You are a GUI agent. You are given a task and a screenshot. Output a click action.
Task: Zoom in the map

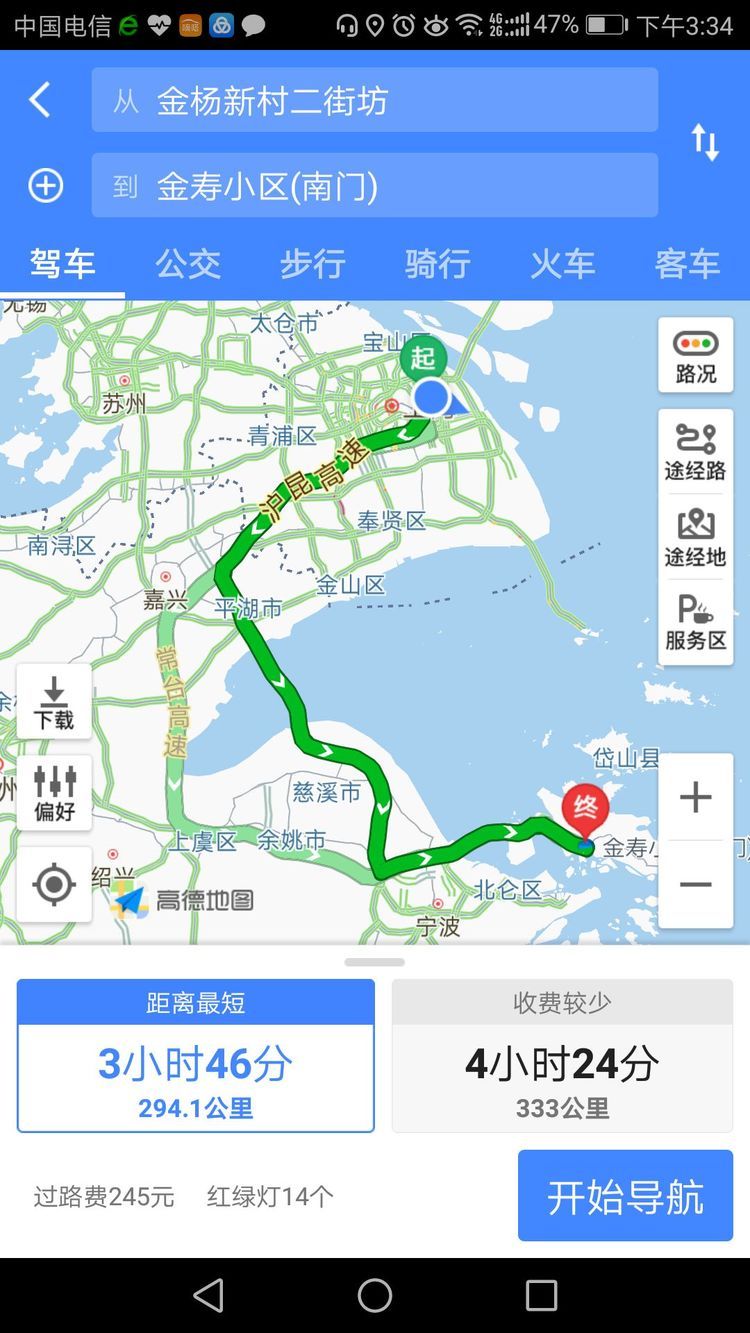(x=695, y=797)
